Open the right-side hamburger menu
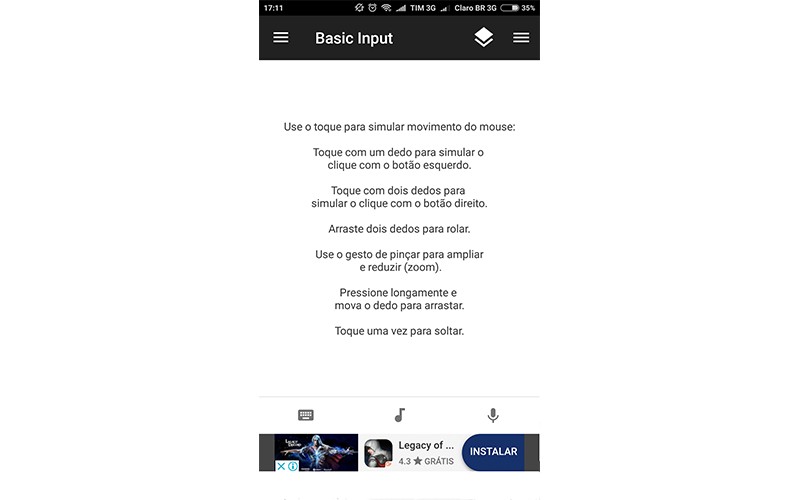Viewport: 800px width, 500px height. coord(521,38)
